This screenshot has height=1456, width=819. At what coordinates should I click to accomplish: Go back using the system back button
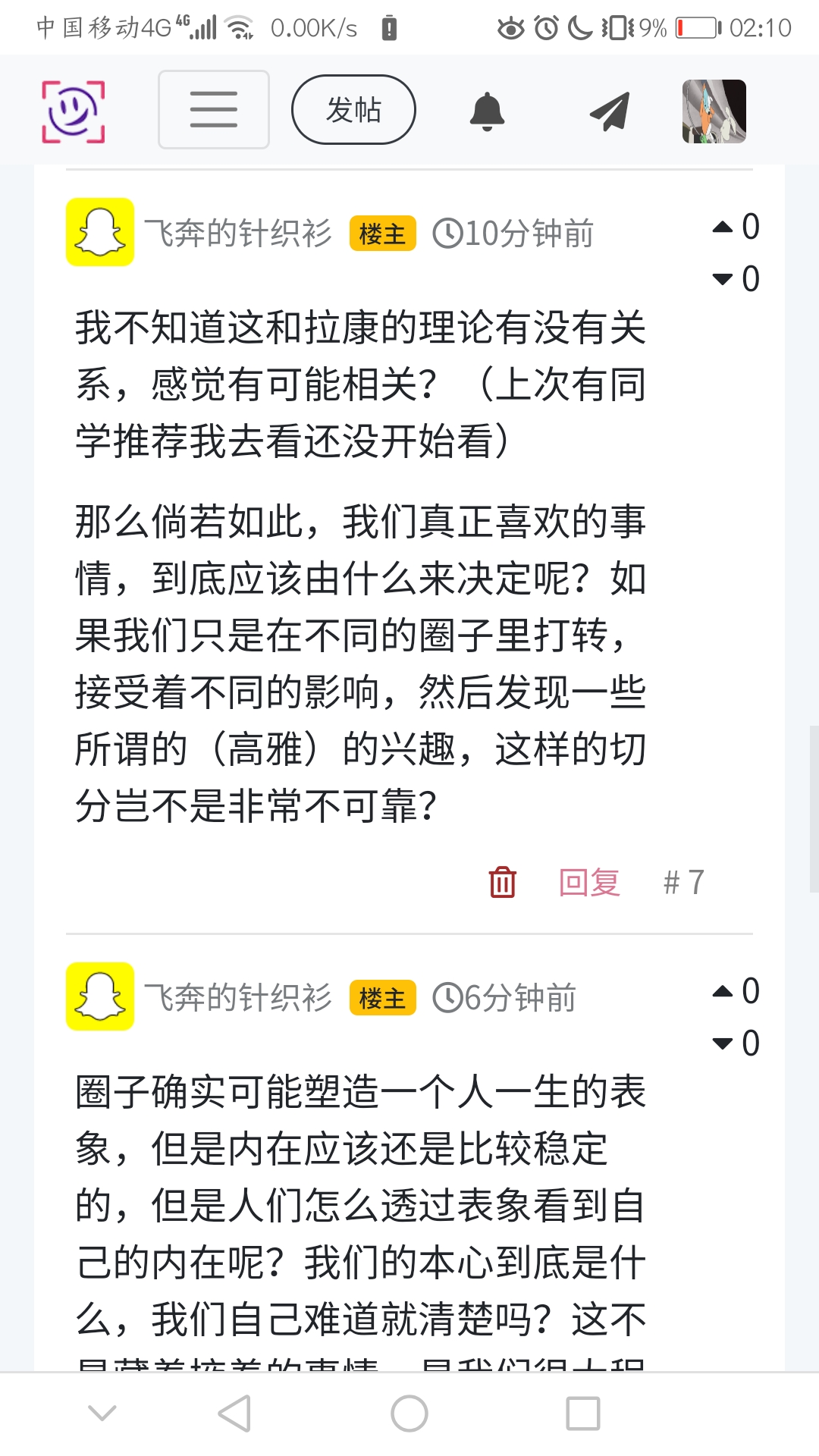pyautogui.click(x=234, y=1414)
